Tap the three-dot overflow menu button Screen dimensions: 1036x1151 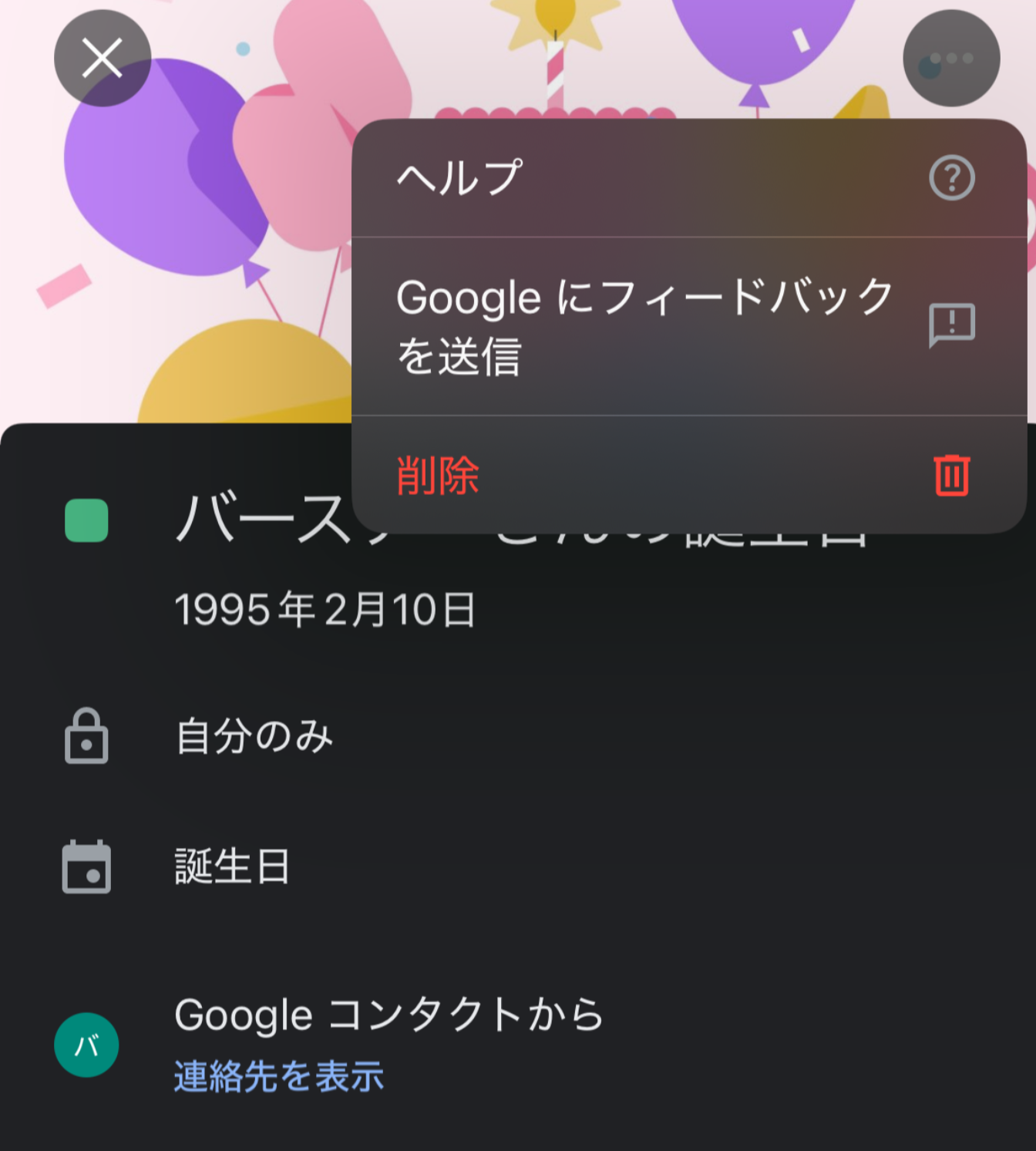(x=951, y=59)
